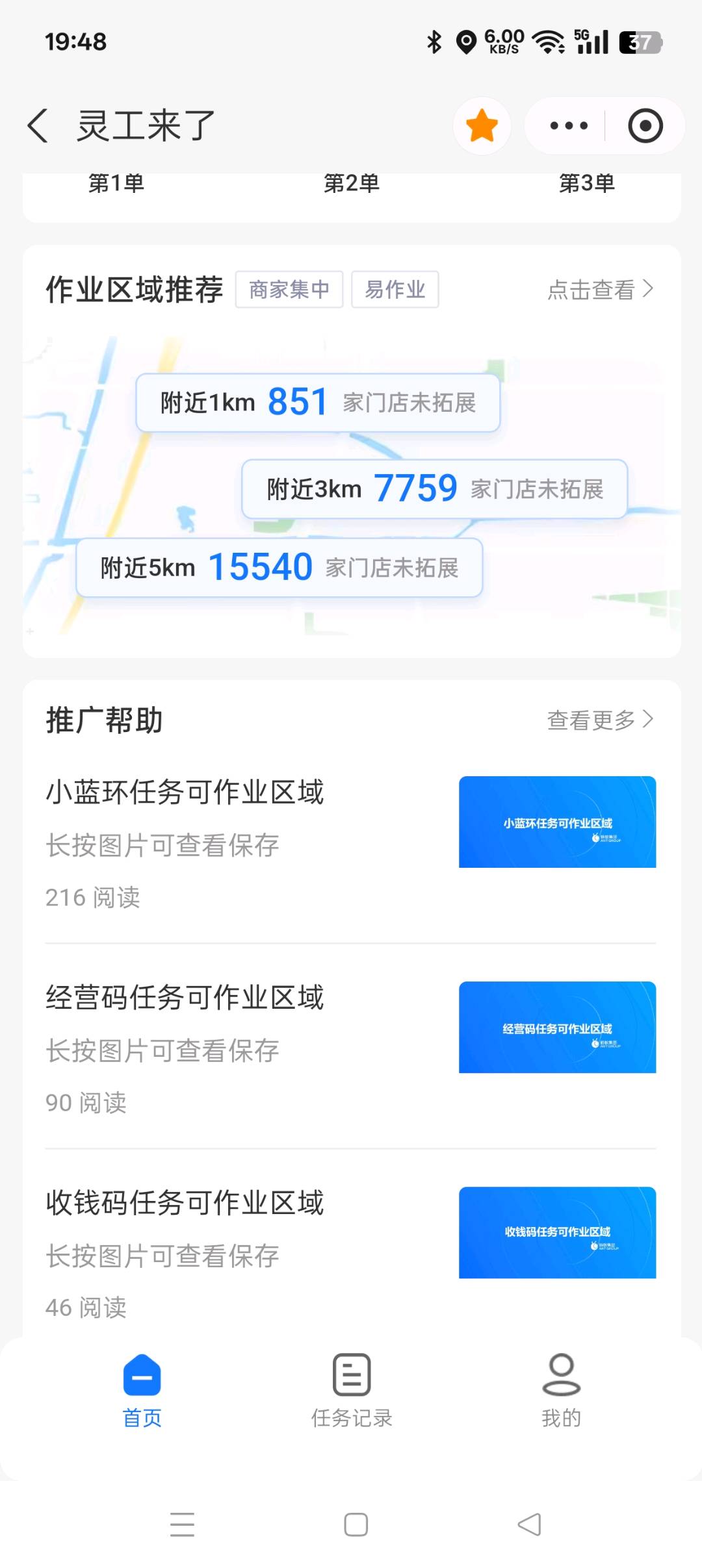Tap the favorite star icon

[481, 125]
